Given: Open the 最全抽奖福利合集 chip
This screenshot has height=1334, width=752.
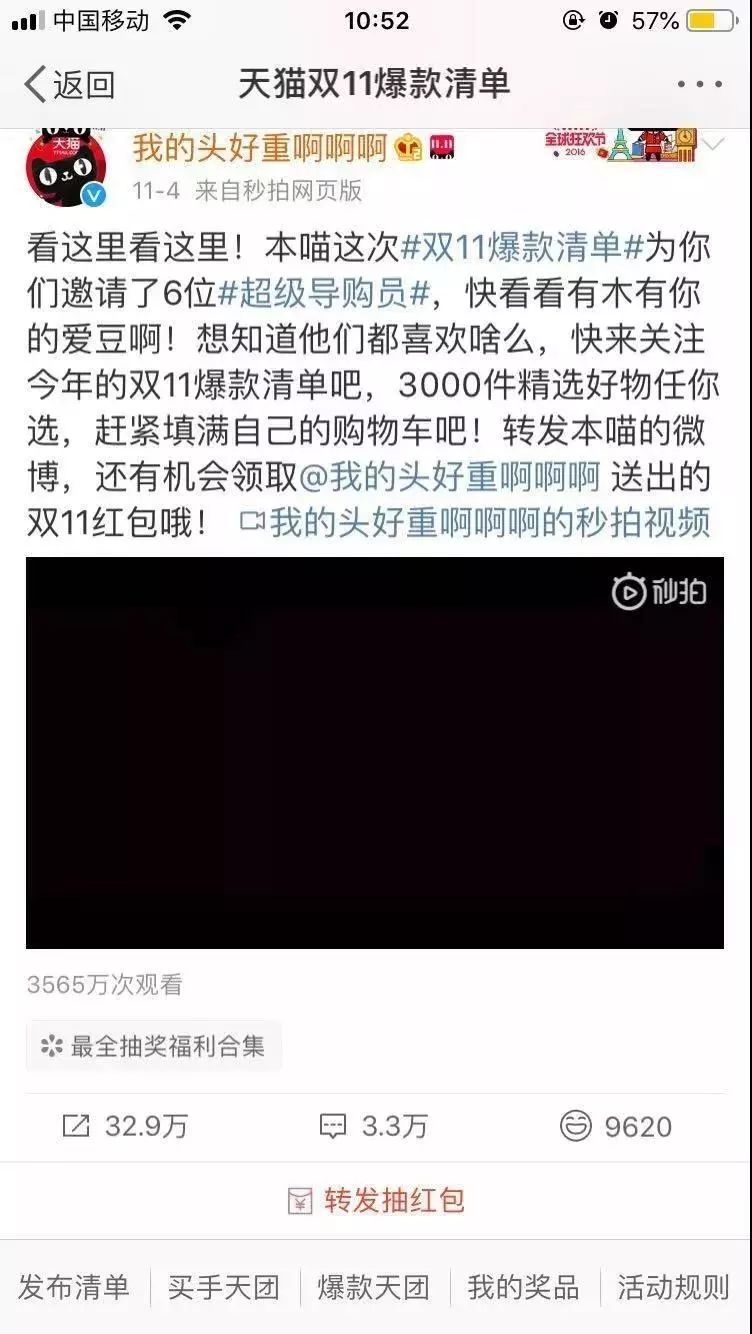Looking at the screenshot, I should coord(153,1046).
